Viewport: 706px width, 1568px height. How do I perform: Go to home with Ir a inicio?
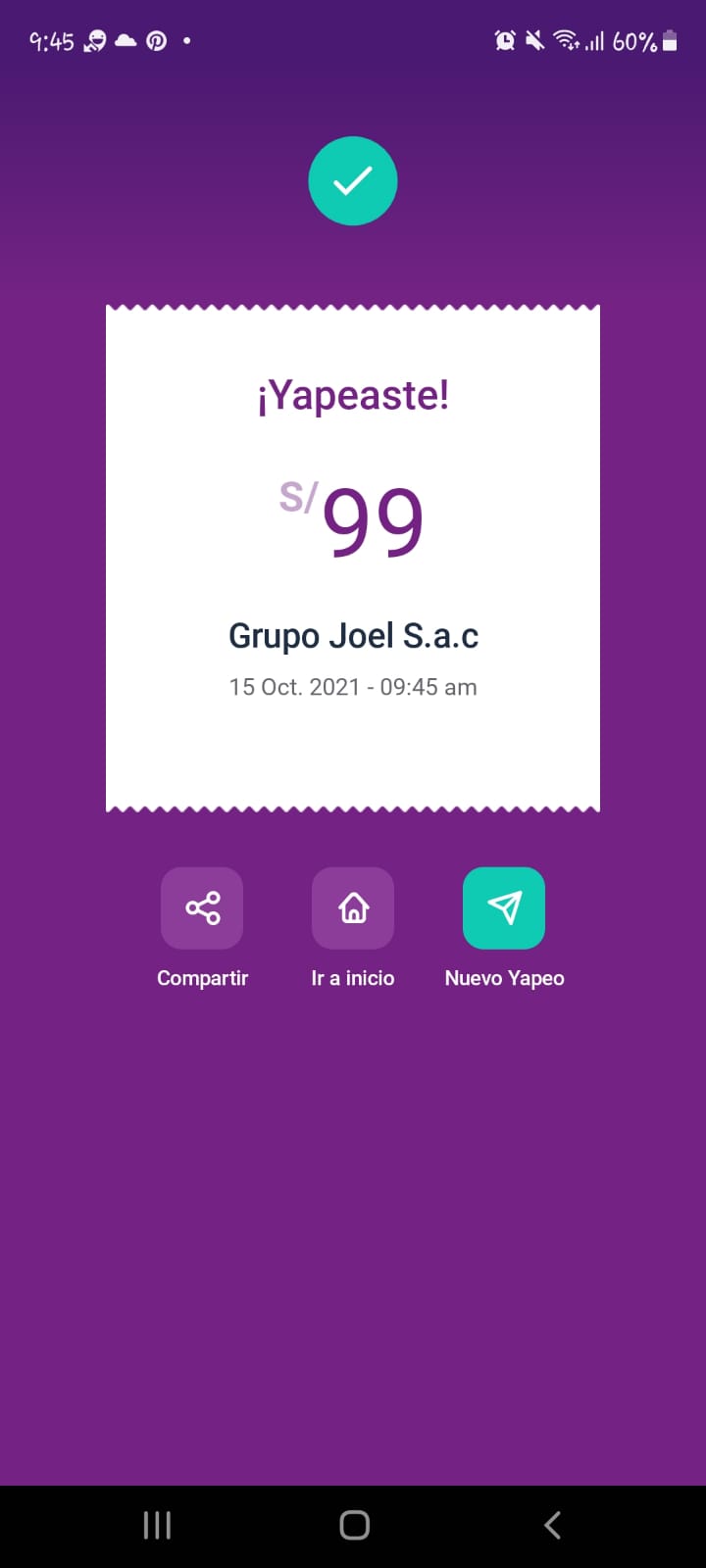coord(353,908)
